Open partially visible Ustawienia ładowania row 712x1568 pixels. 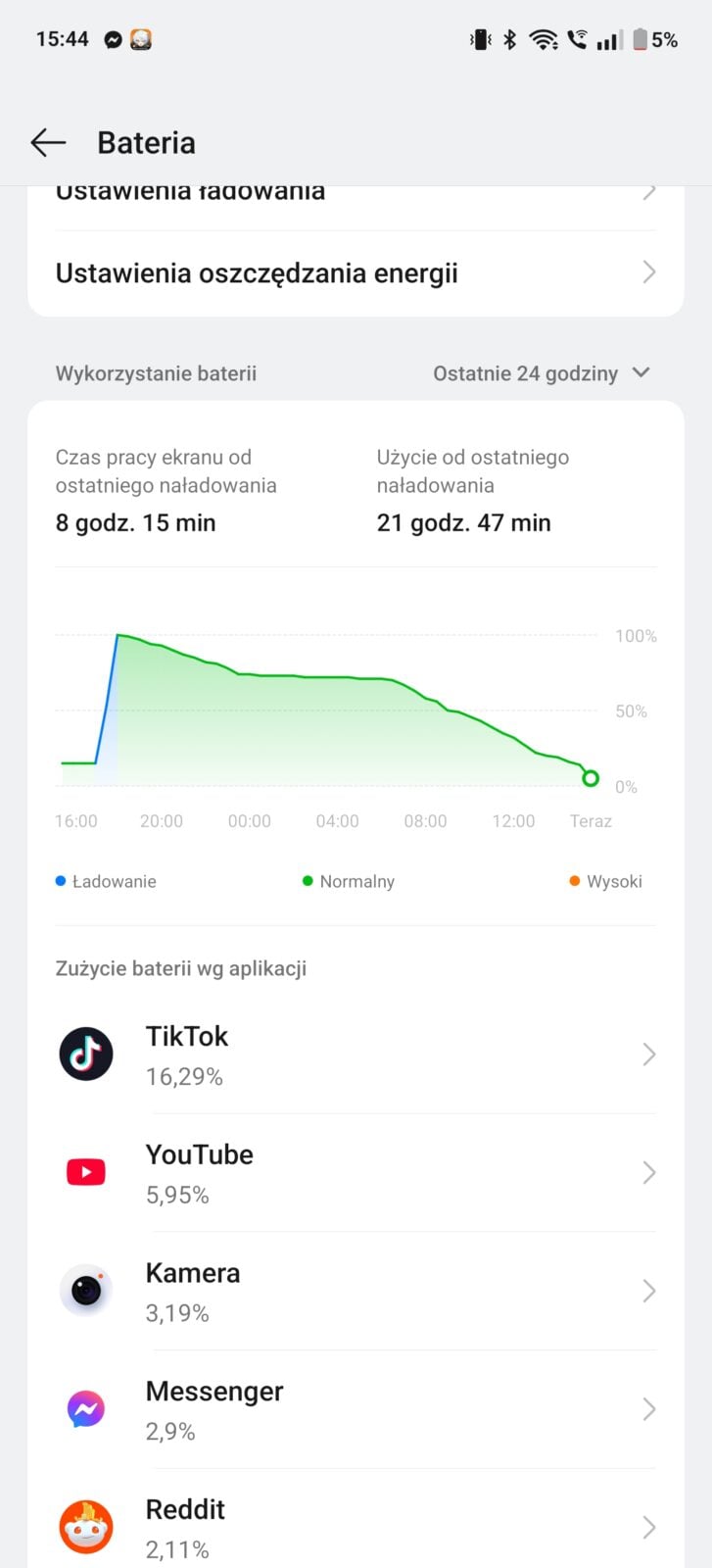pos(355,198)
